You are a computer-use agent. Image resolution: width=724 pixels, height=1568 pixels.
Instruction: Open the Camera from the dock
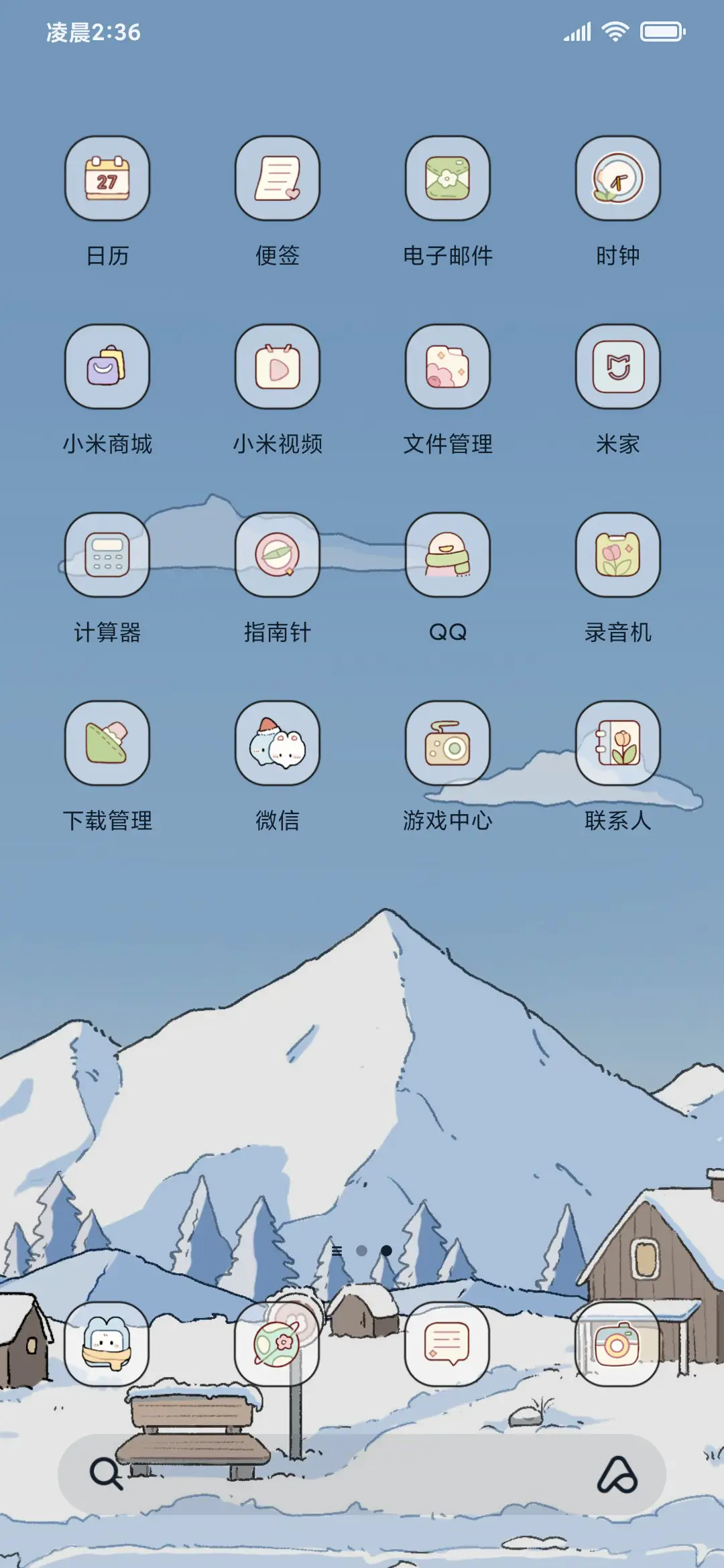618,1346
